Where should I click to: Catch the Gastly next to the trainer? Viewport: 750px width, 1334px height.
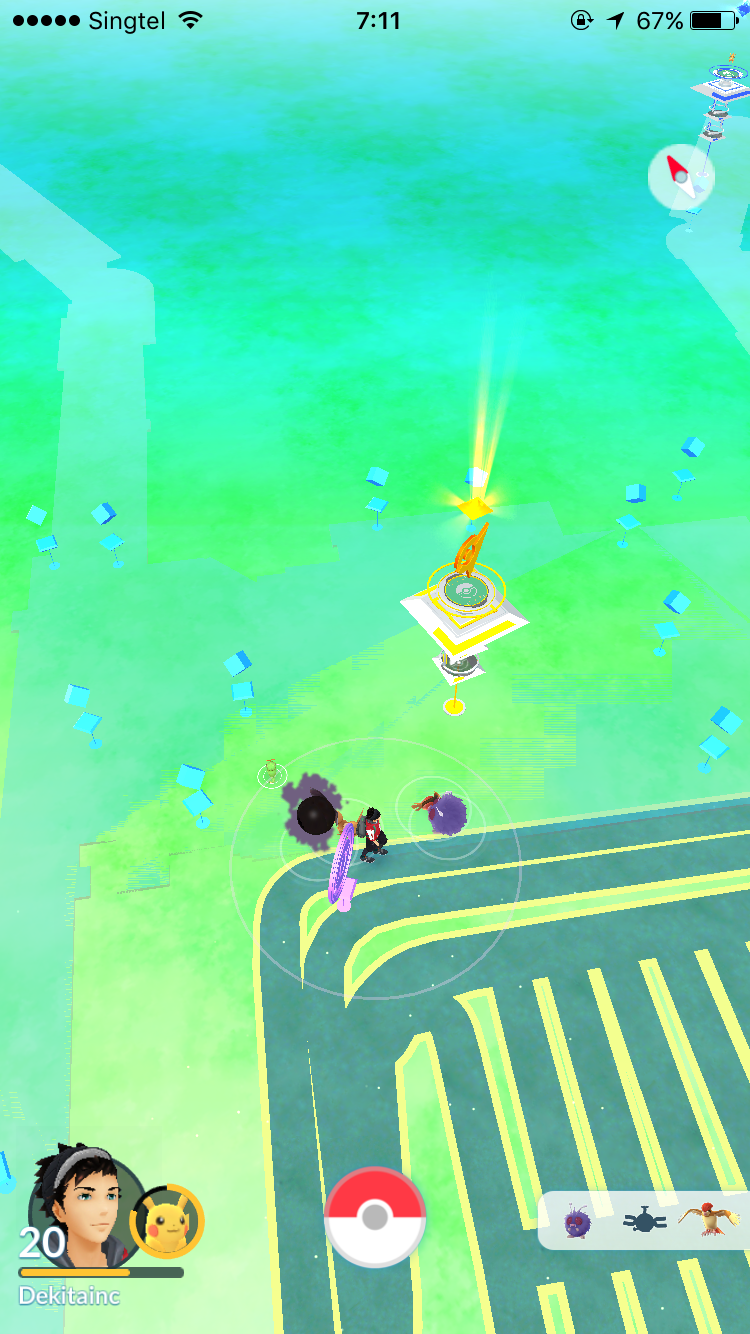pyautogui.click(x=313, y=812)
